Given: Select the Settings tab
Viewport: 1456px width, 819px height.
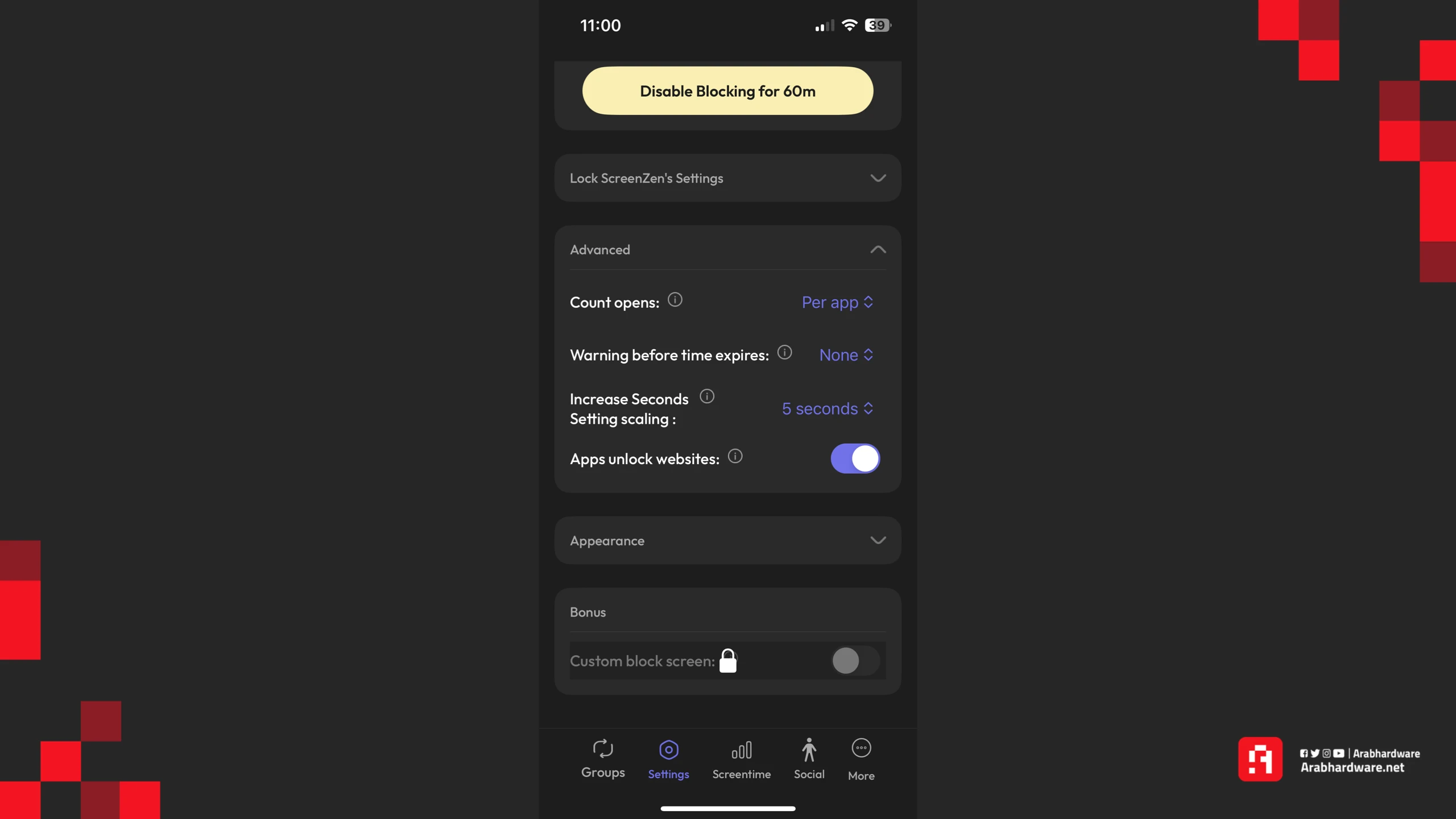Looking at the screenshot, I should [x=668, y=759].
